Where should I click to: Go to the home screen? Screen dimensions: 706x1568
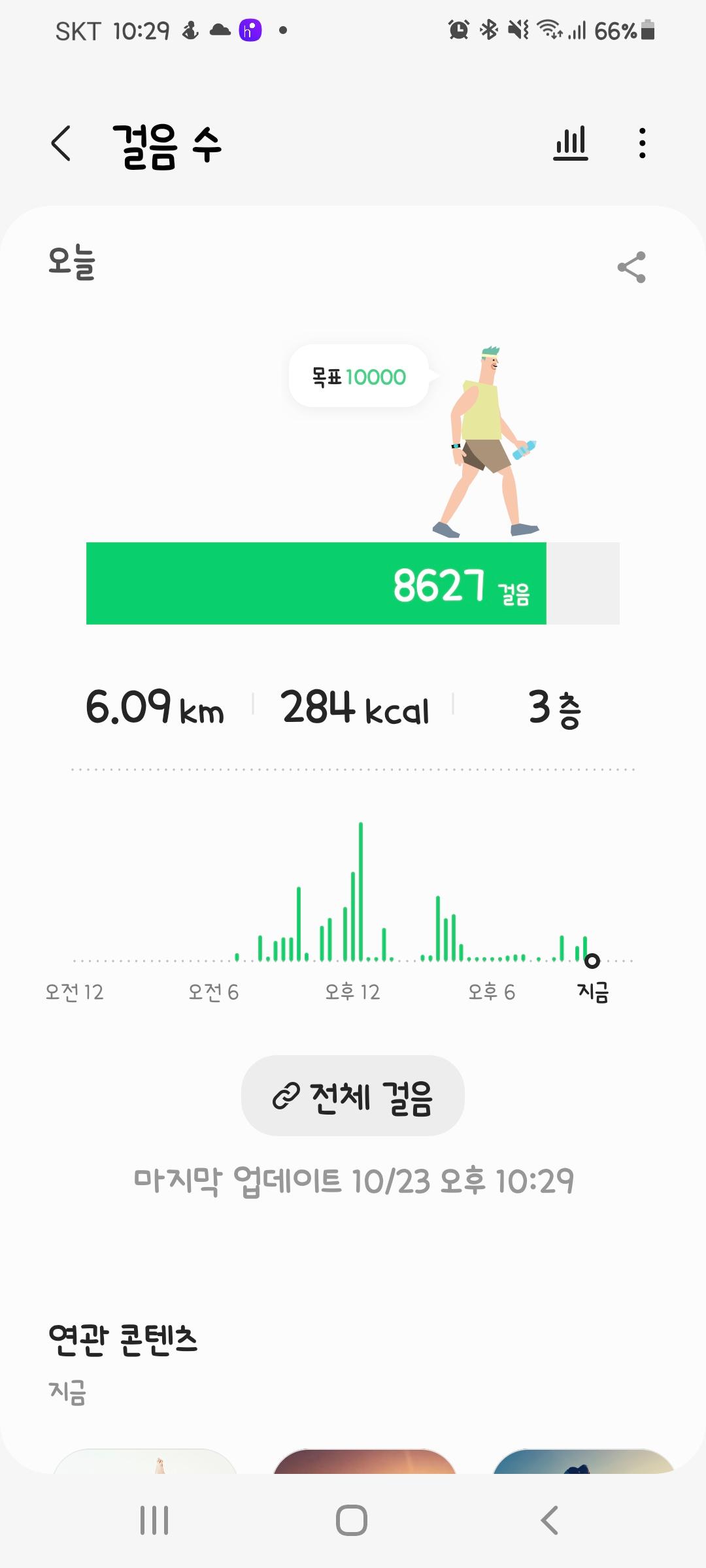tap(352, 1520)
